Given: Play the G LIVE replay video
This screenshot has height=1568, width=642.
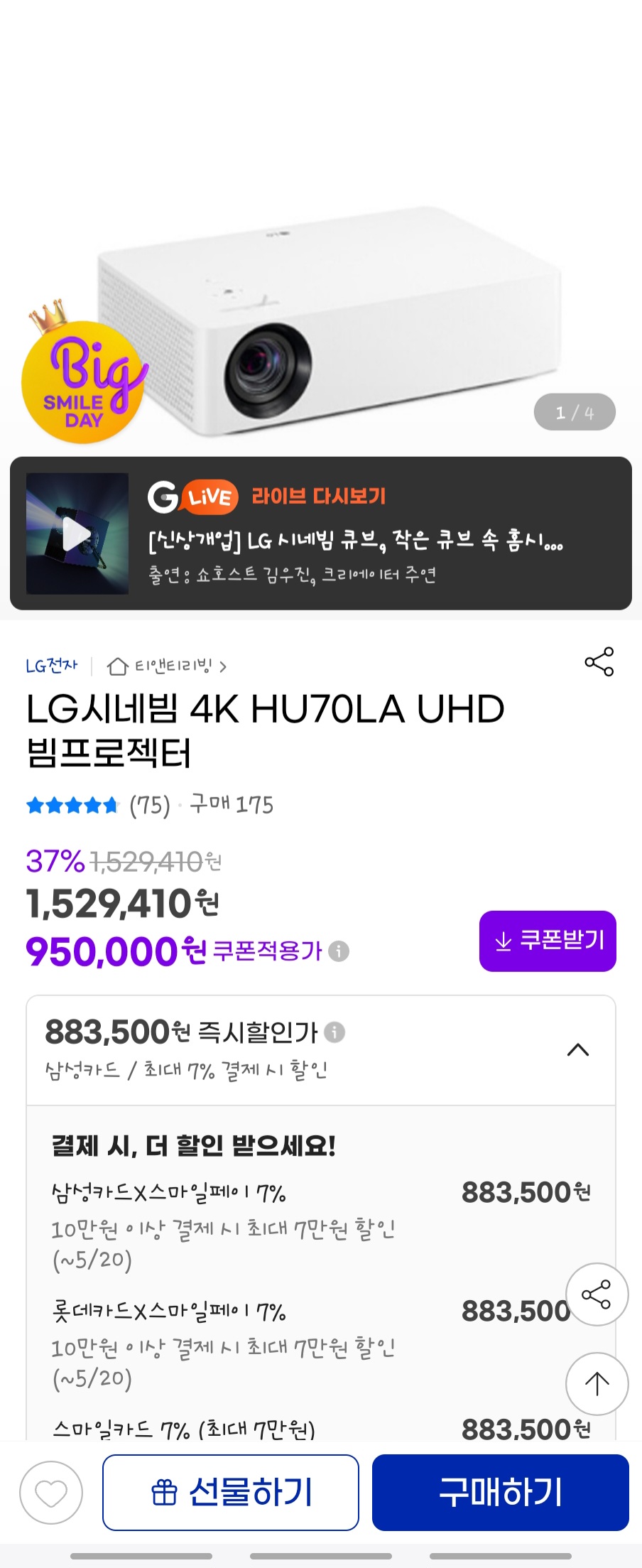Looking at the screenshot, I should point(77,534).
